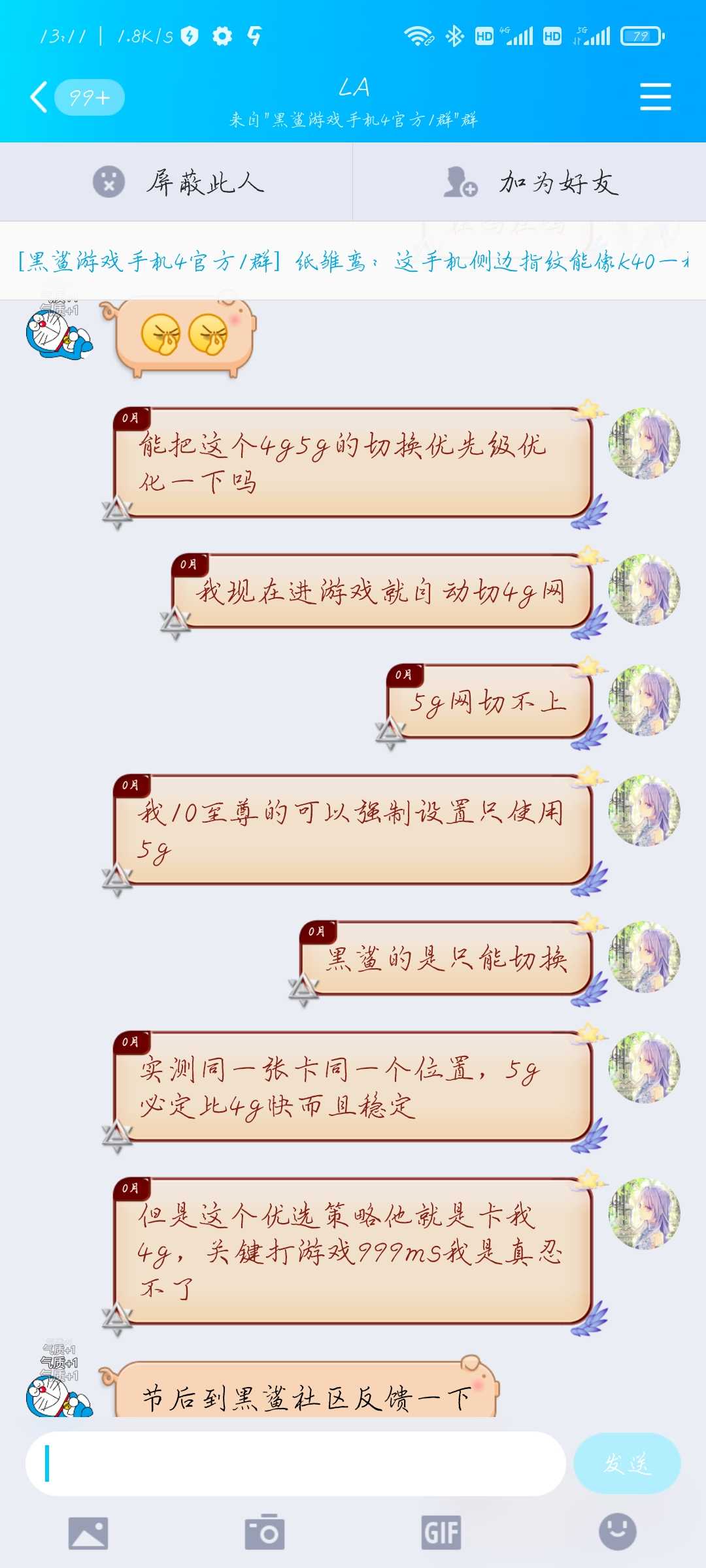The image size is (706, 1568).
Task: Focus the message input field
Action: (295, 1463)
